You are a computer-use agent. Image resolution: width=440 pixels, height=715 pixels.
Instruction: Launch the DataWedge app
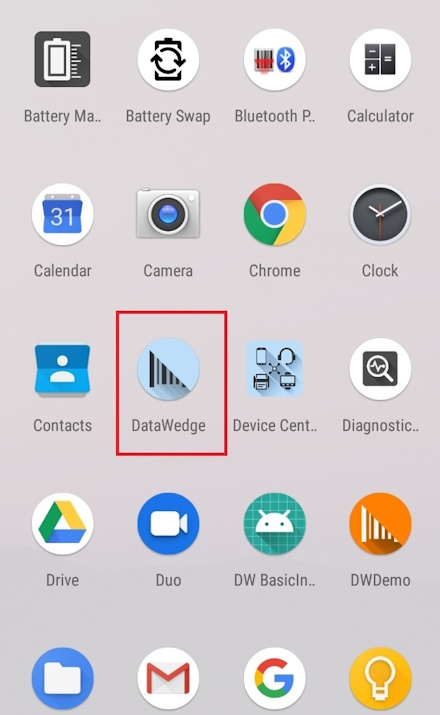[x=168, y=369]
